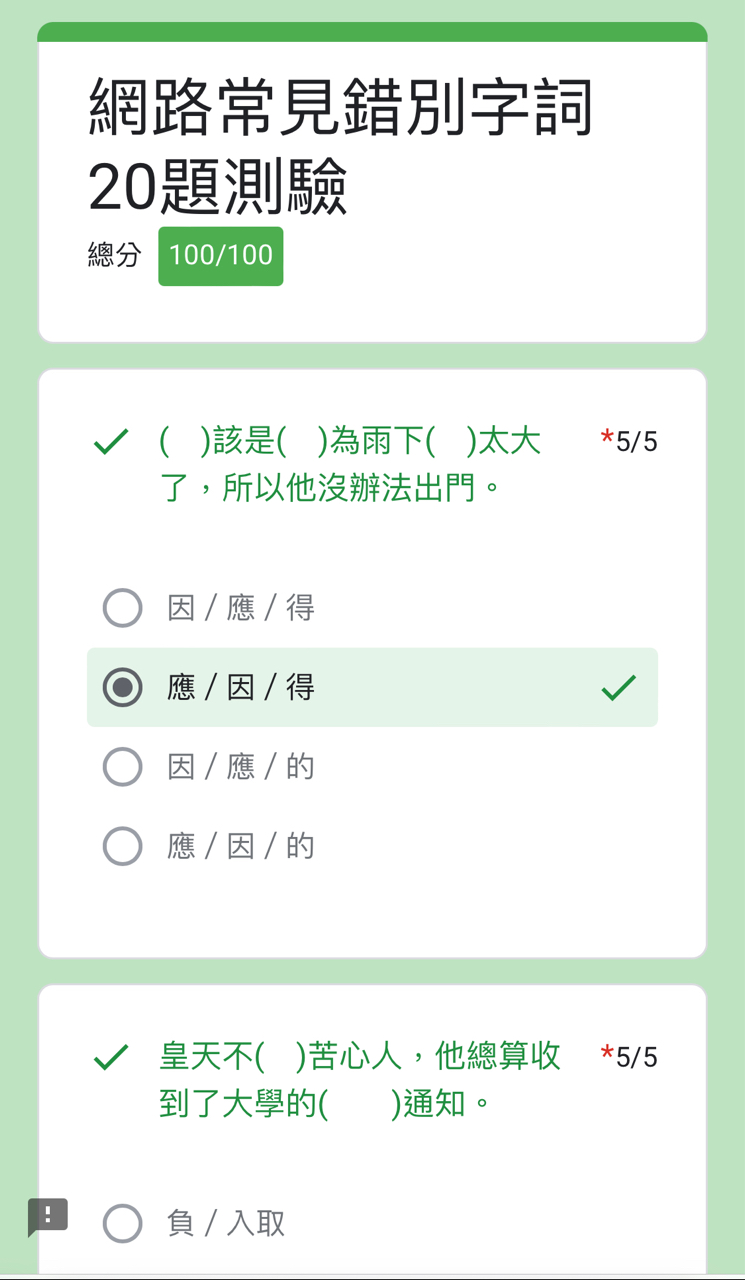Select the 應 / 因 / 得 option
Screen dimensions: 745x1280
pyautogui.click(x=123, y=687)
